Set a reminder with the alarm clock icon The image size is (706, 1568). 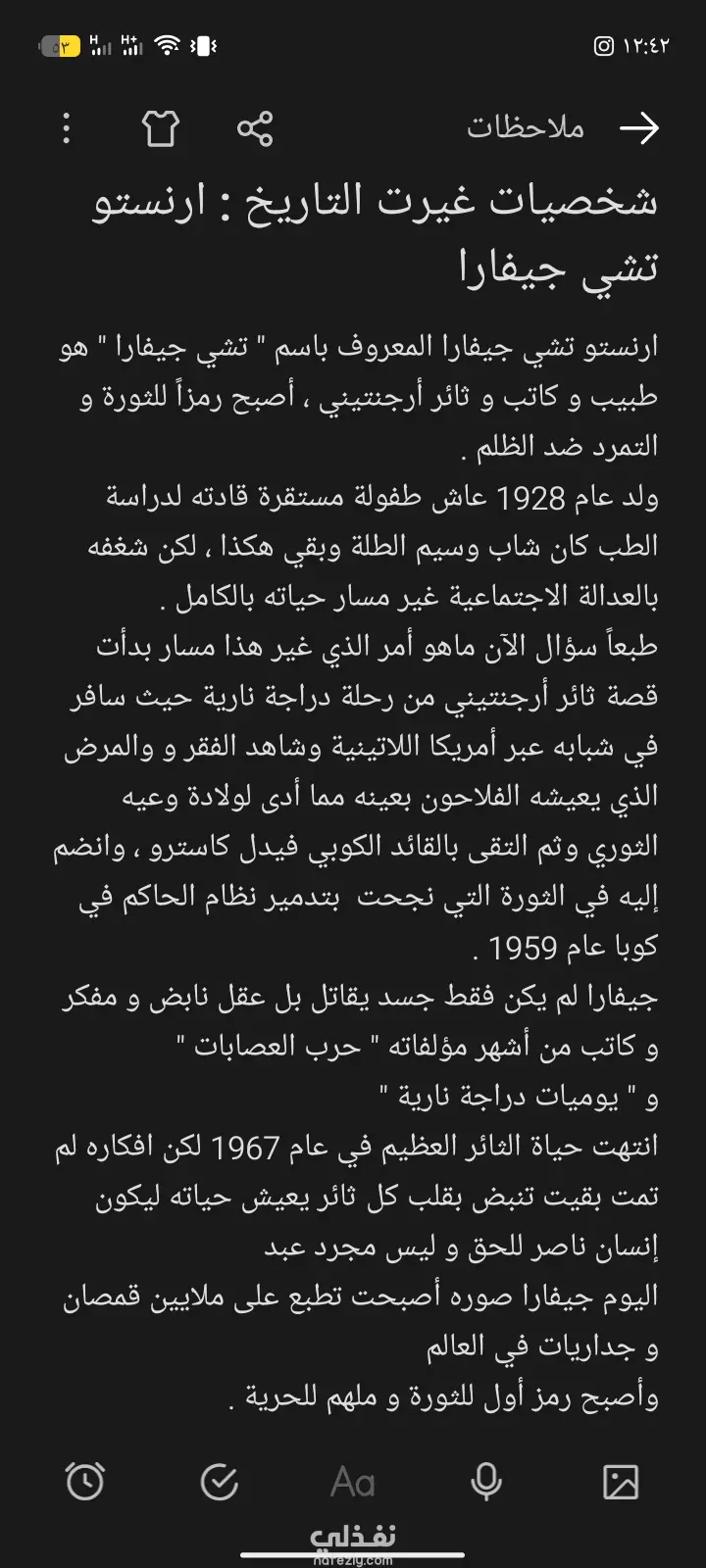point(85,1482)
